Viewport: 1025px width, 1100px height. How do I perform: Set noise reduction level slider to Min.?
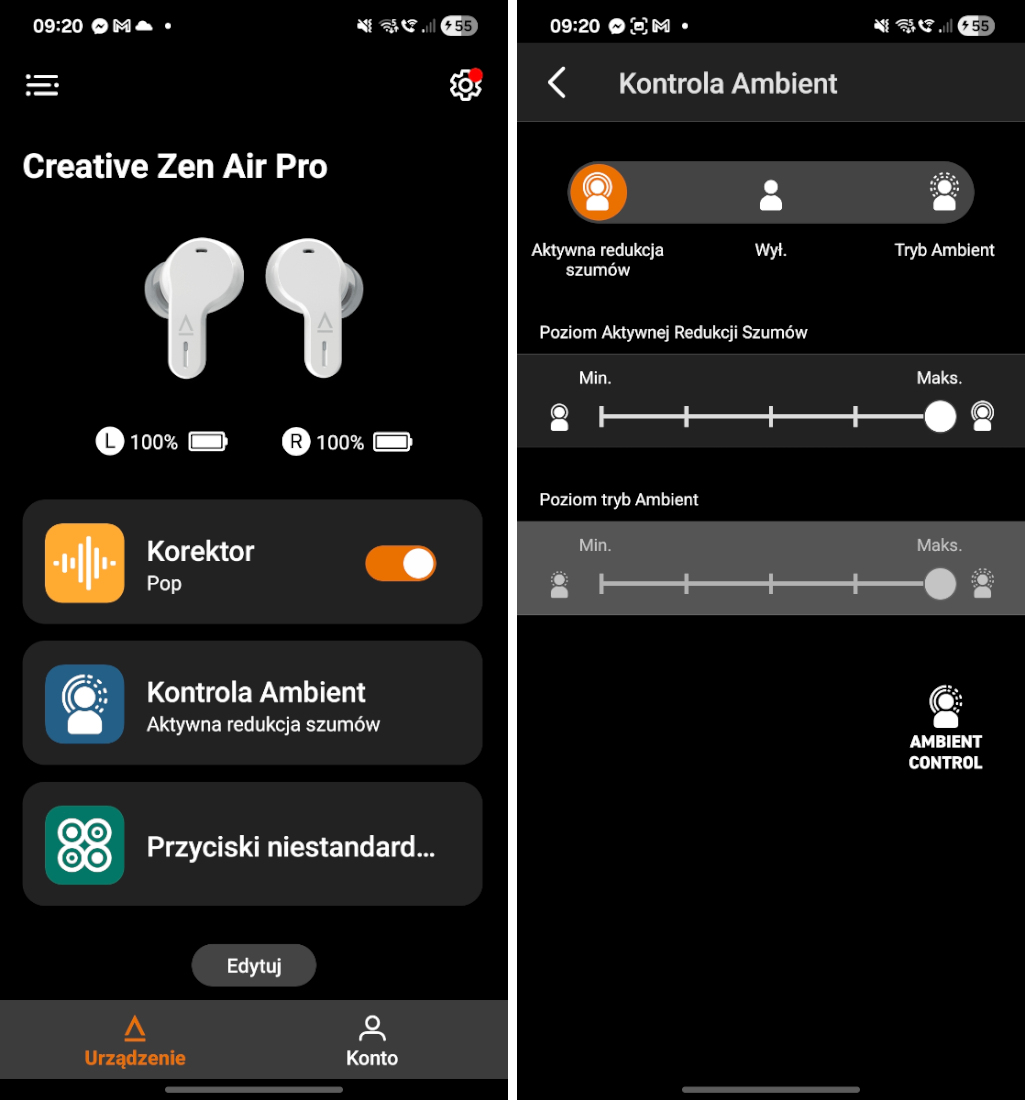click(x=602, y=416)
